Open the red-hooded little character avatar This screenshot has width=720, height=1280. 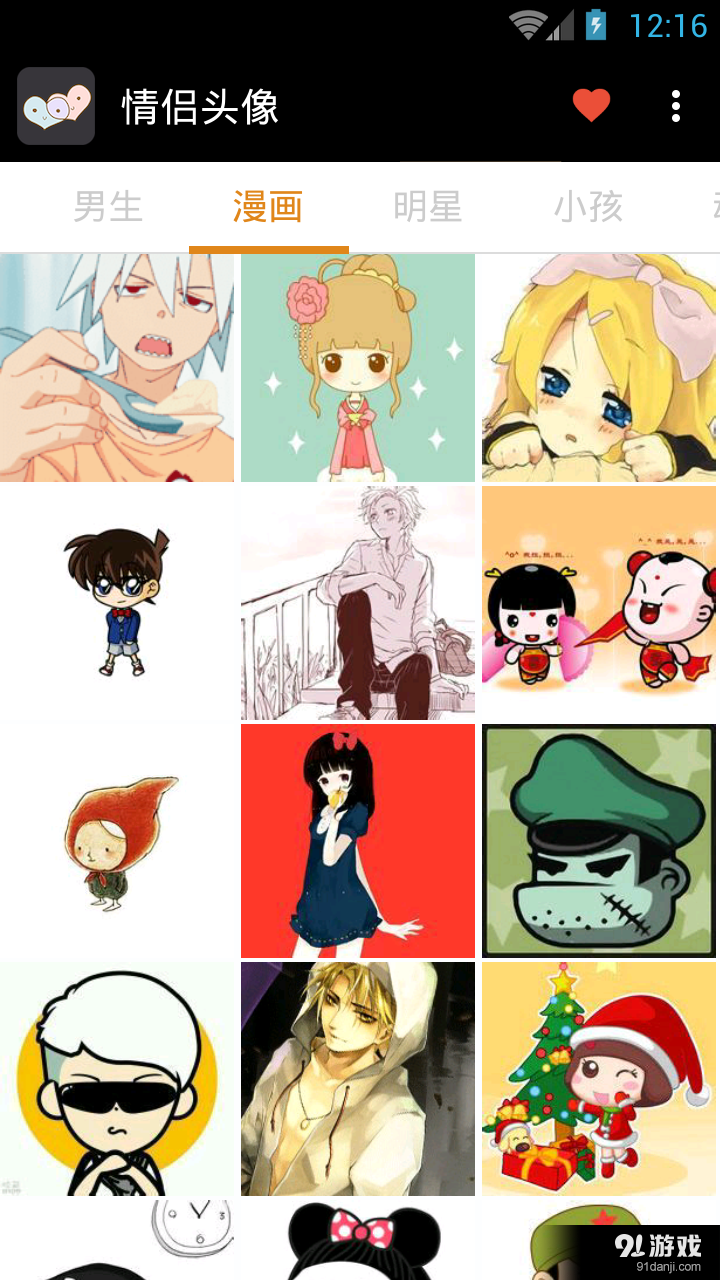[117, 841]
